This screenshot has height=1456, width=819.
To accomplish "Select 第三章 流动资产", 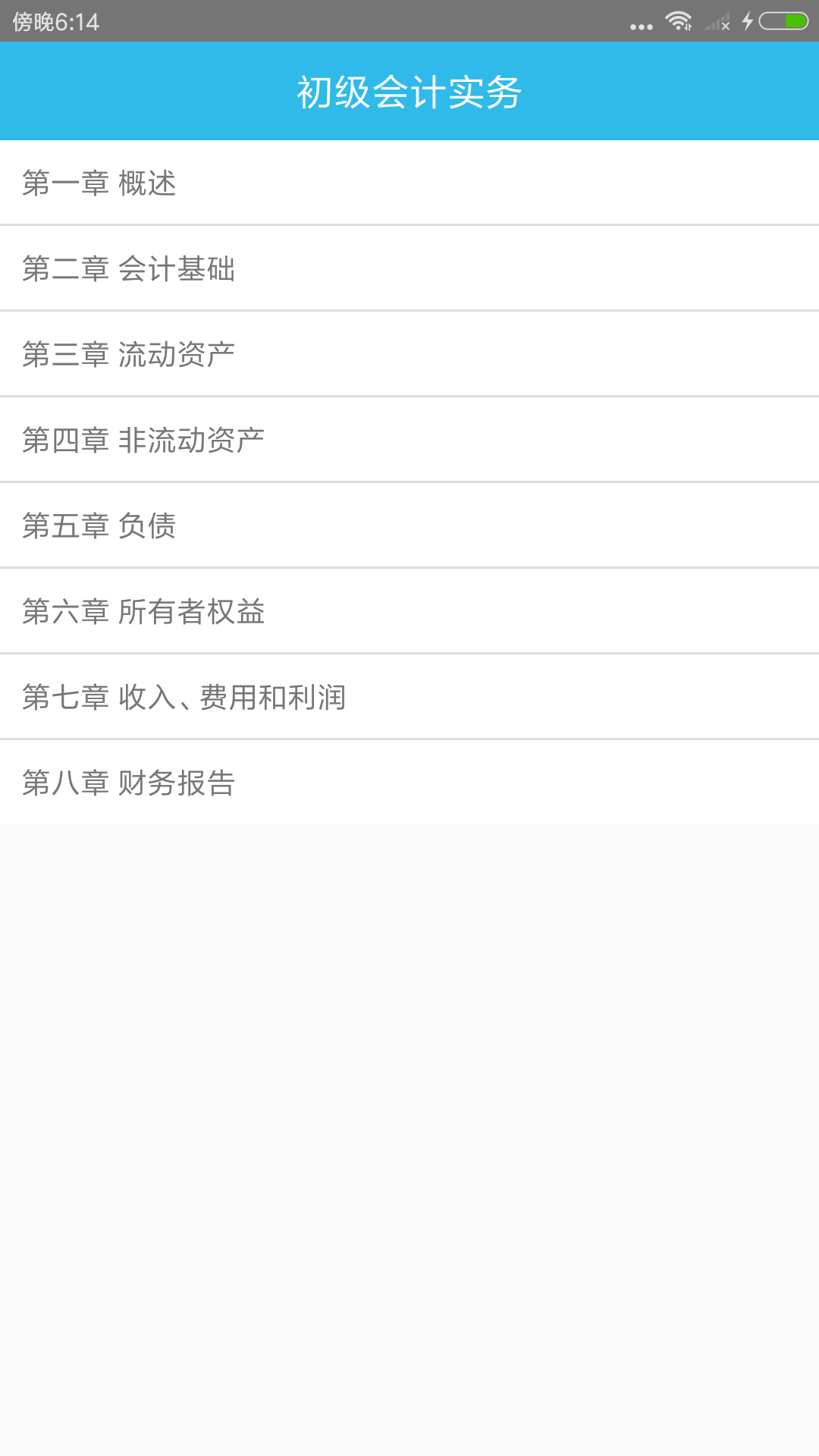I will [x=409, y=353].
